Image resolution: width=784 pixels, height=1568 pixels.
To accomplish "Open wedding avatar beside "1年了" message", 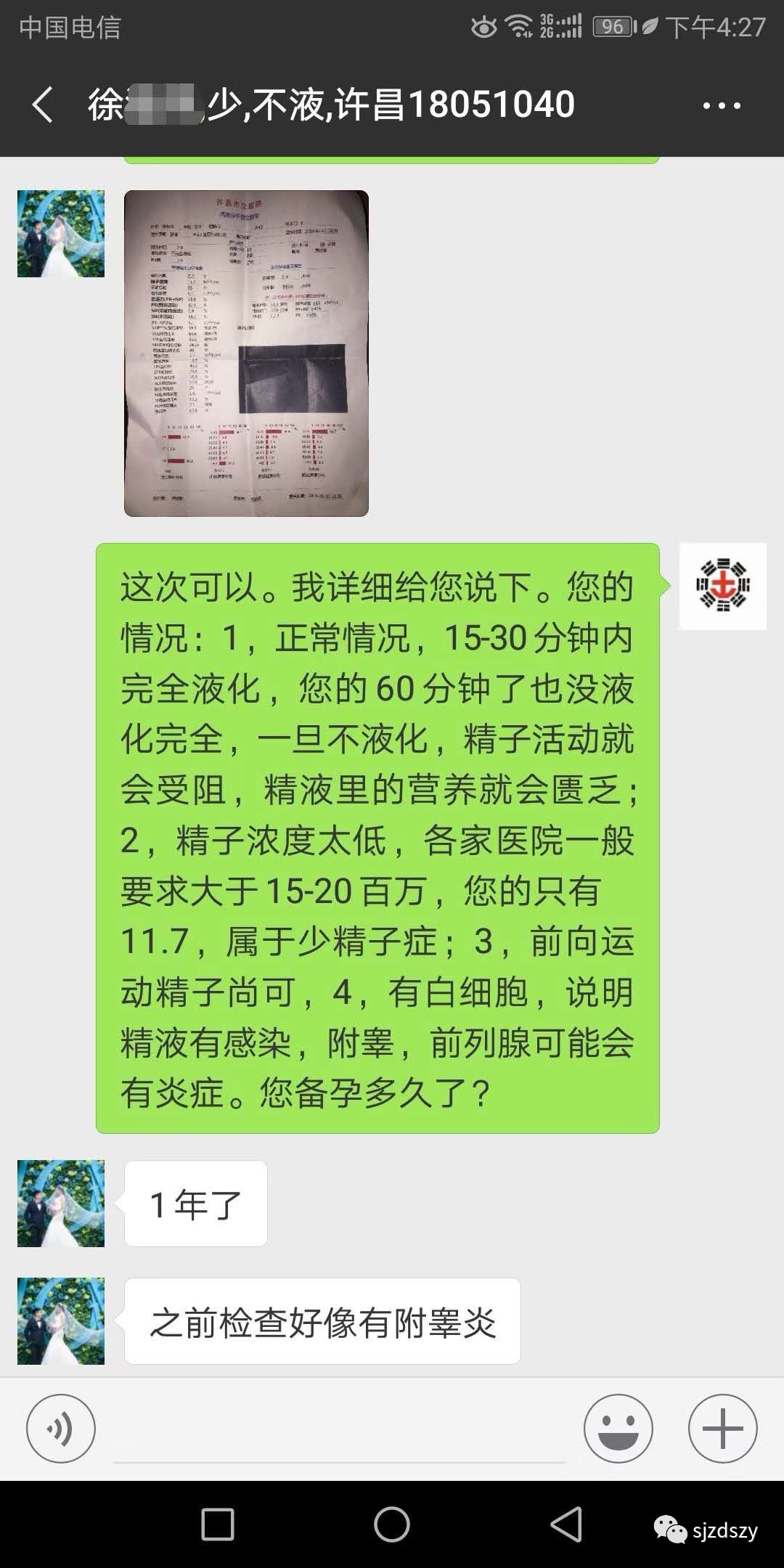I will click(x=61, y=1204).
